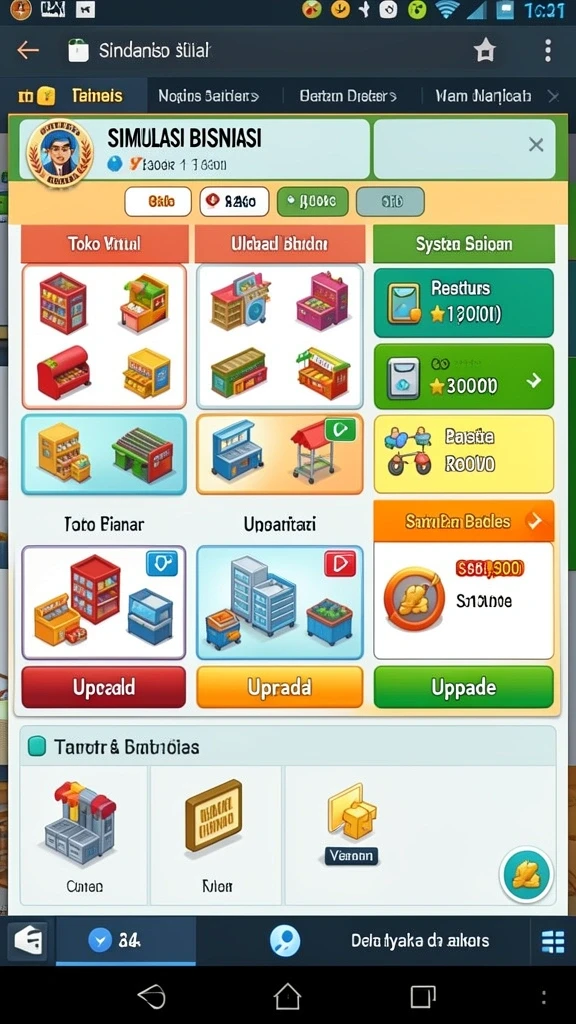576x1024 pixels.
Task: Close the Simulasi Bisniasi panel
Action: tap(536, 144)
